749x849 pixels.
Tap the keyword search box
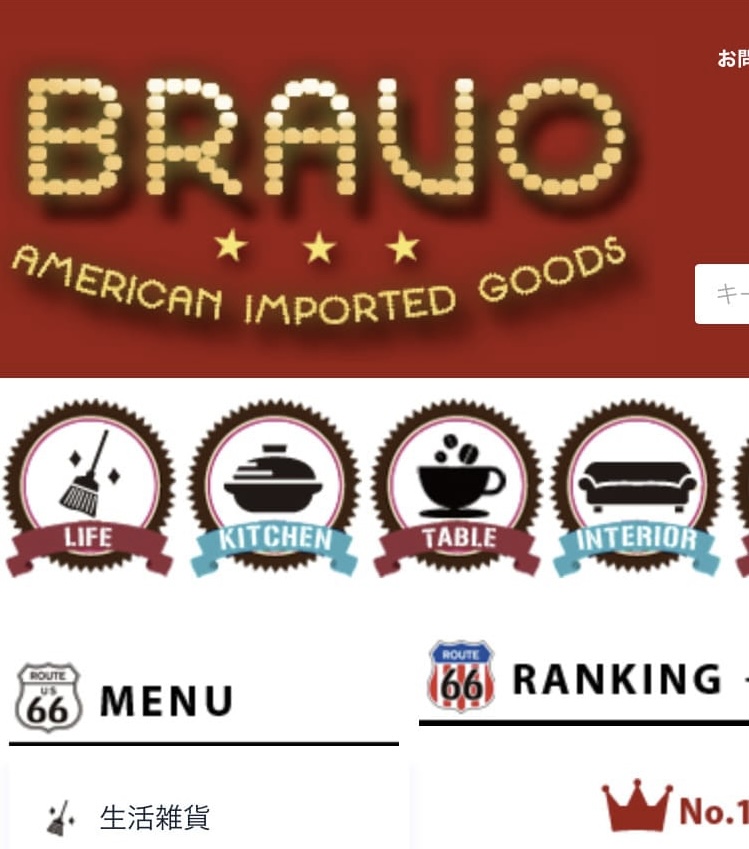tap(724, 294)
